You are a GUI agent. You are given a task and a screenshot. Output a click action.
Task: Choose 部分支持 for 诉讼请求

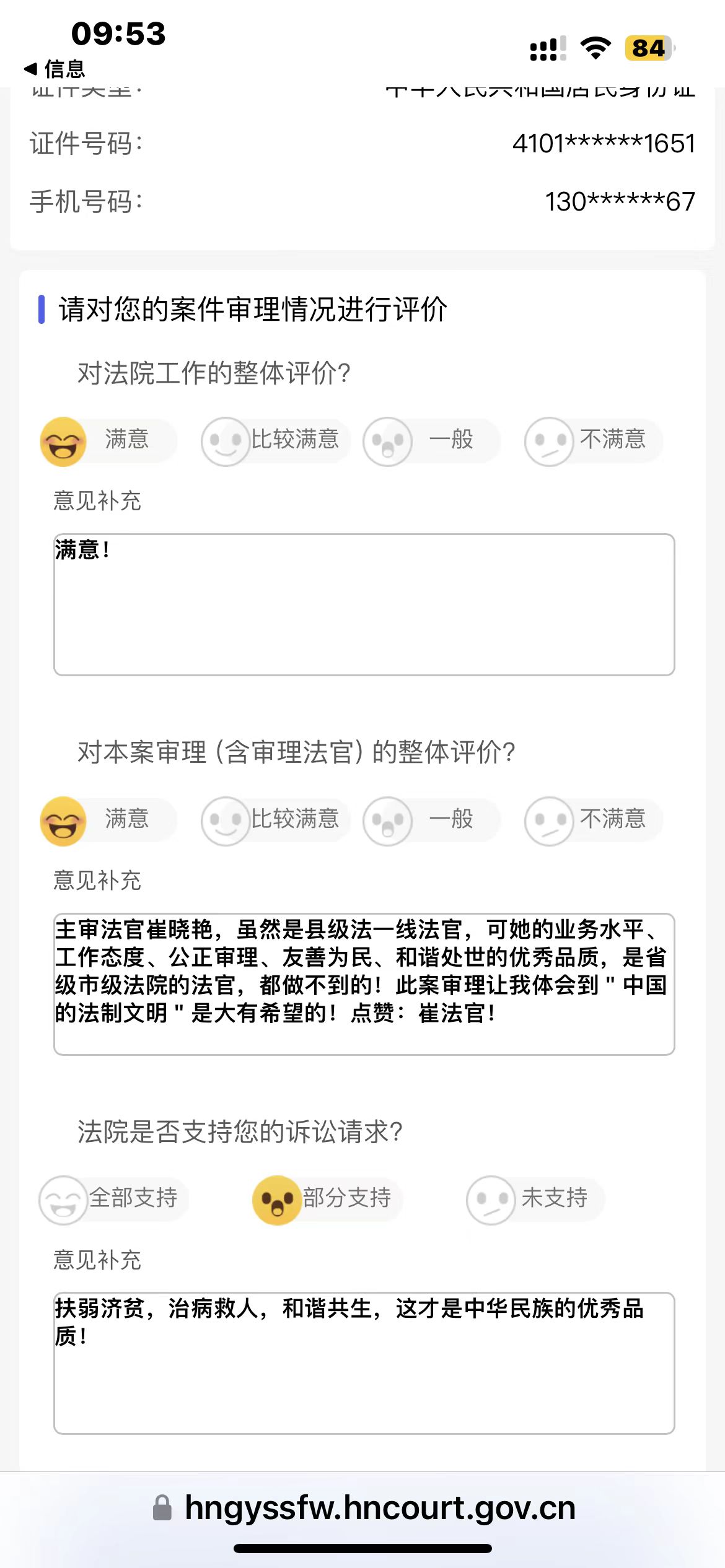coord(328,1200)
